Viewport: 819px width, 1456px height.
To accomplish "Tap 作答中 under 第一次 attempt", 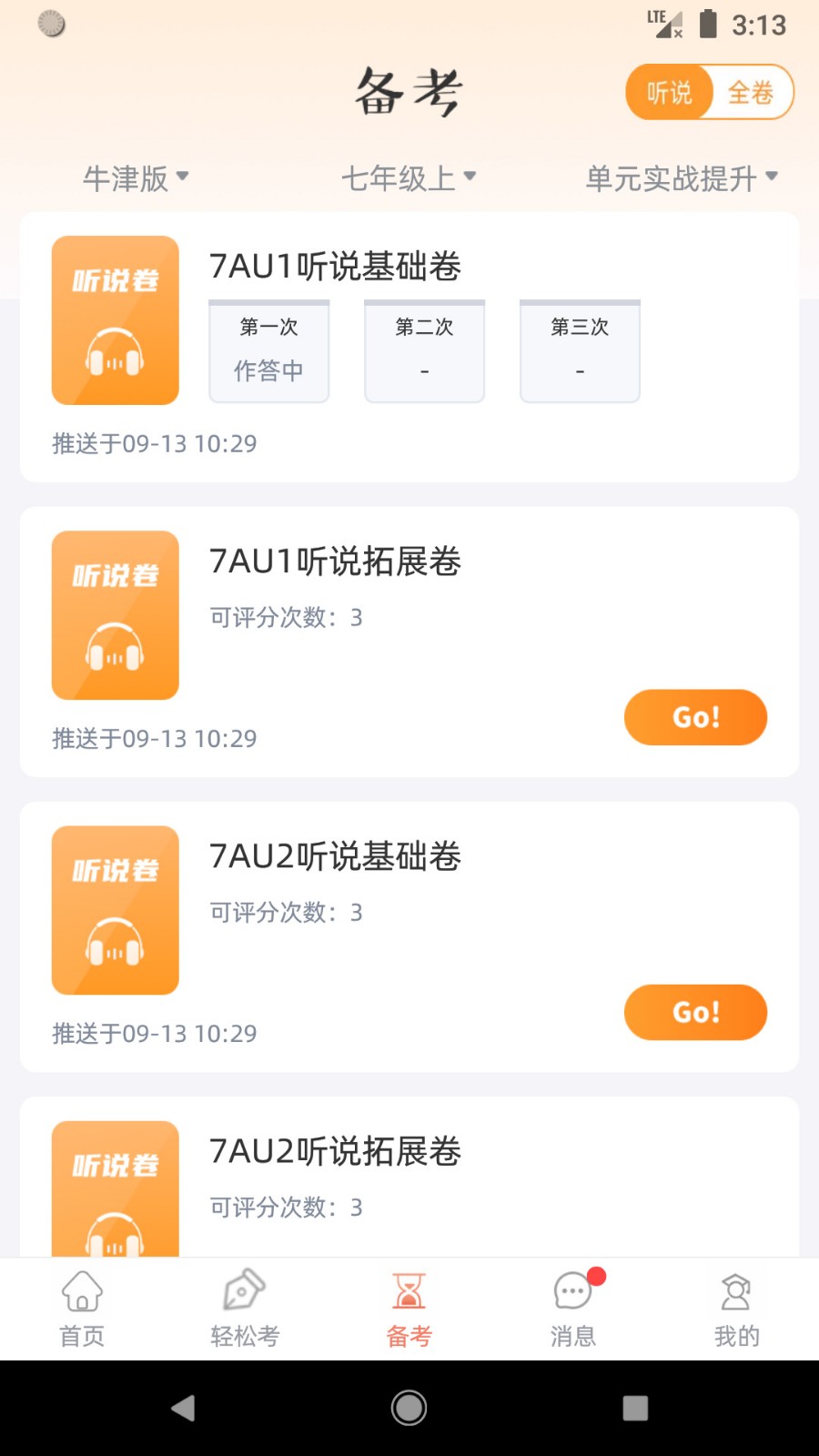I will [268, 369].
